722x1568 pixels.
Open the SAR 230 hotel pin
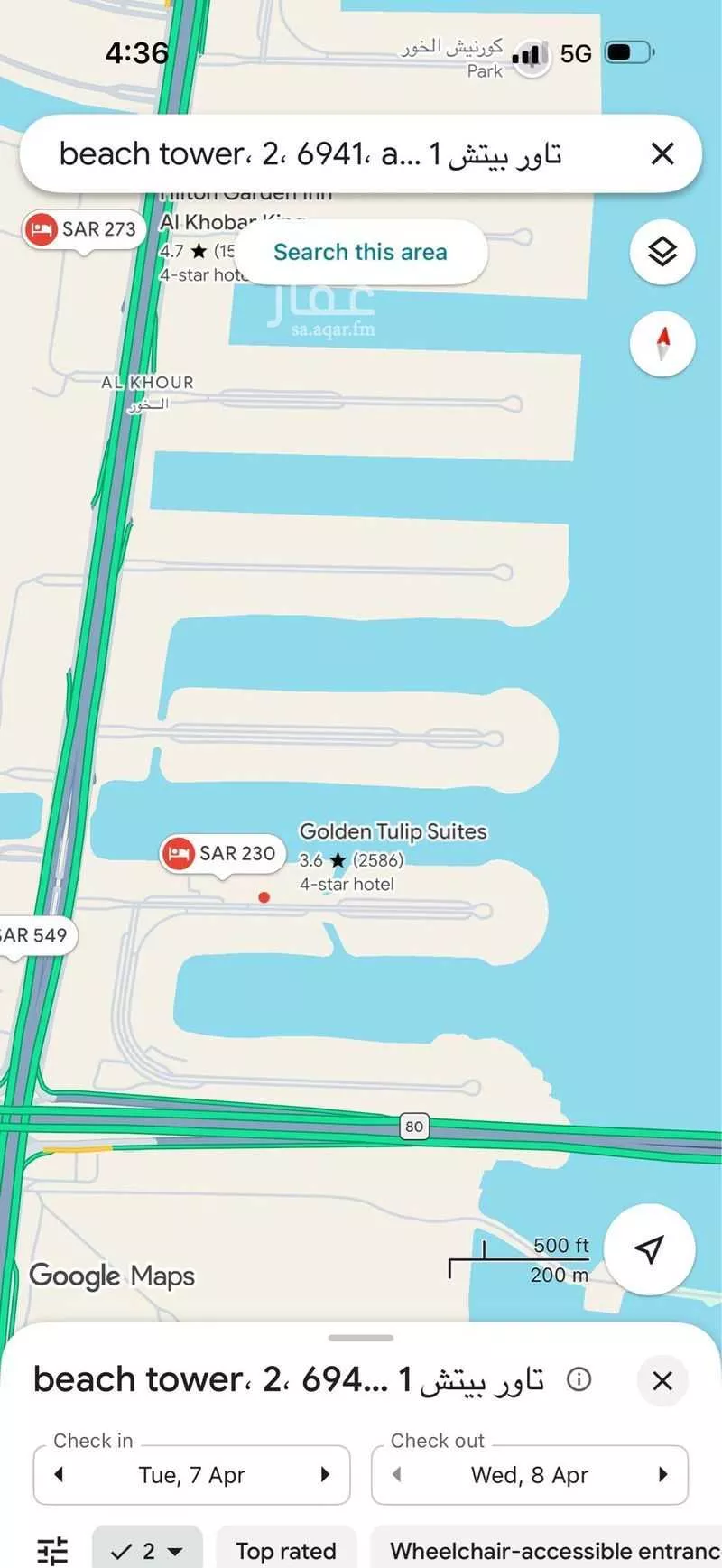click(x=222, y=853)
